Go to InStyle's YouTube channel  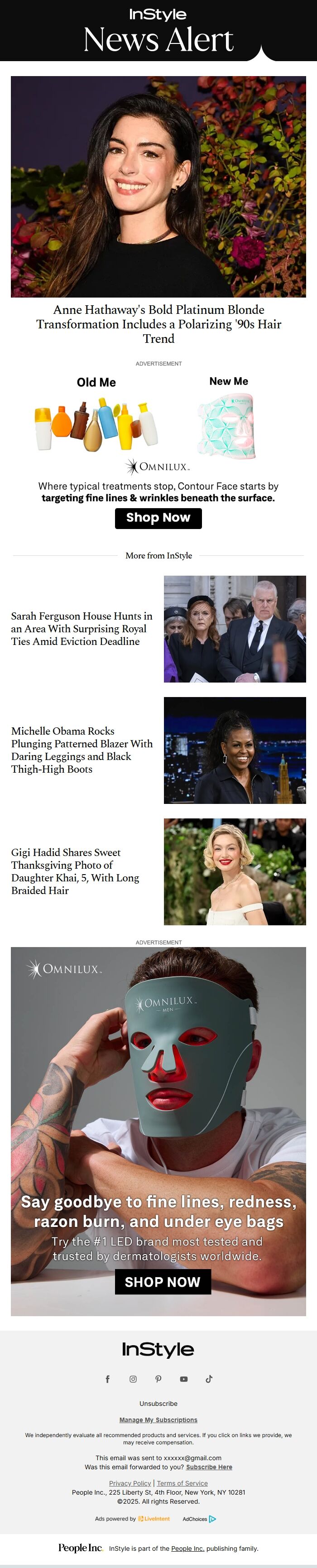coord(184,1379)
